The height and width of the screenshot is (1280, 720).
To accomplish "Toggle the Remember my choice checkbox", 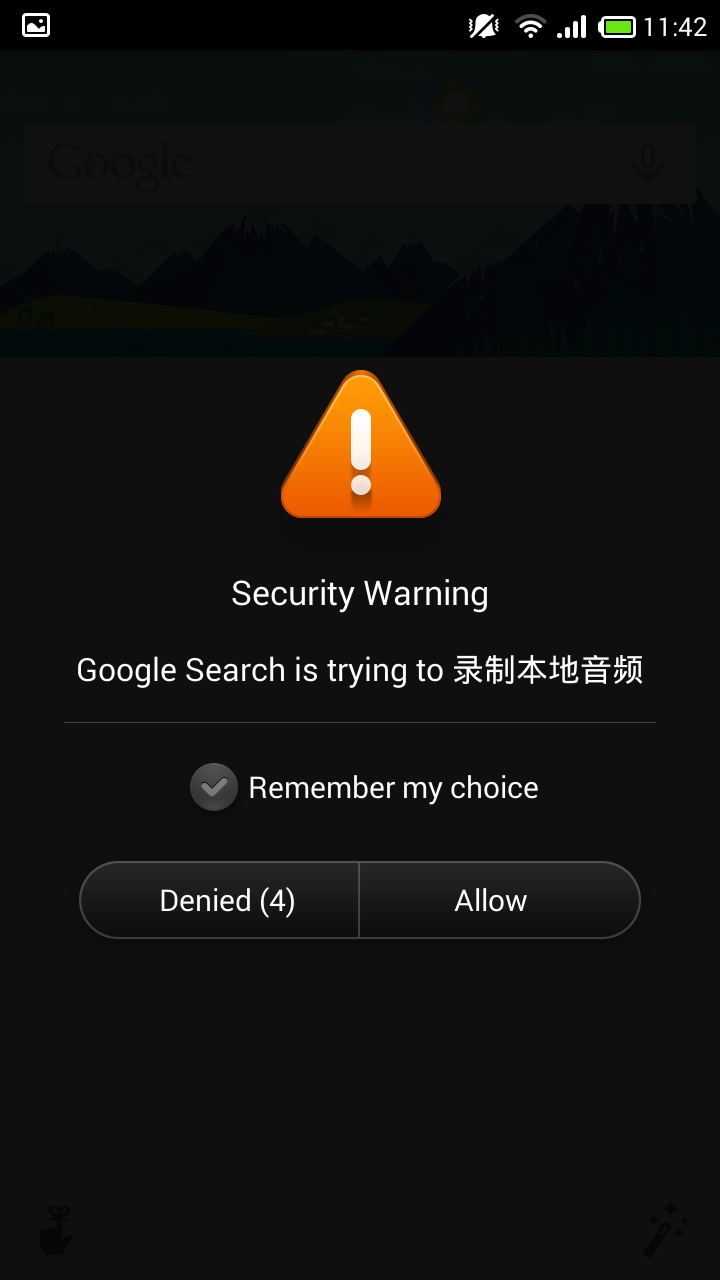I will [x=214, y=788].
